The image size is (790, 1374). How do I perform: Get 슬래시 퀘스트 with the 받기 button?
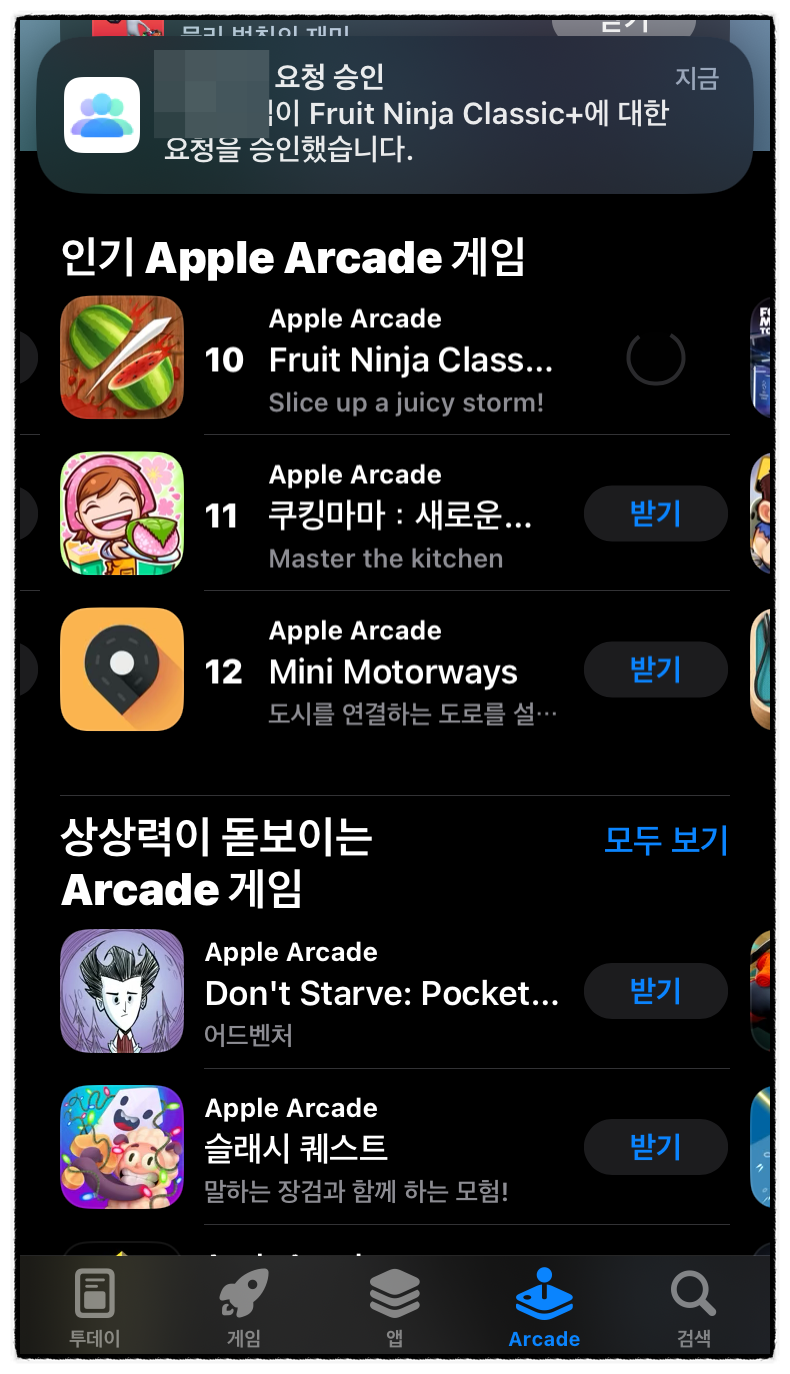655,1147
